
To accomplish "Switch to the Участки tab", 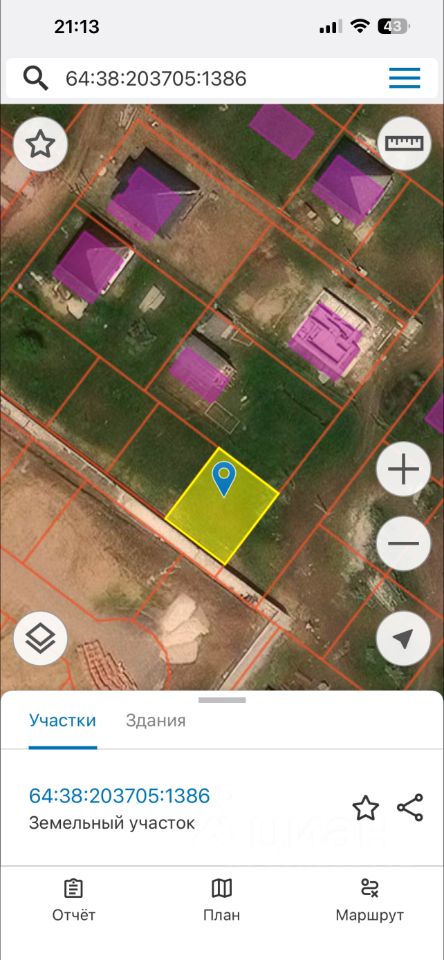I will 62,720.
